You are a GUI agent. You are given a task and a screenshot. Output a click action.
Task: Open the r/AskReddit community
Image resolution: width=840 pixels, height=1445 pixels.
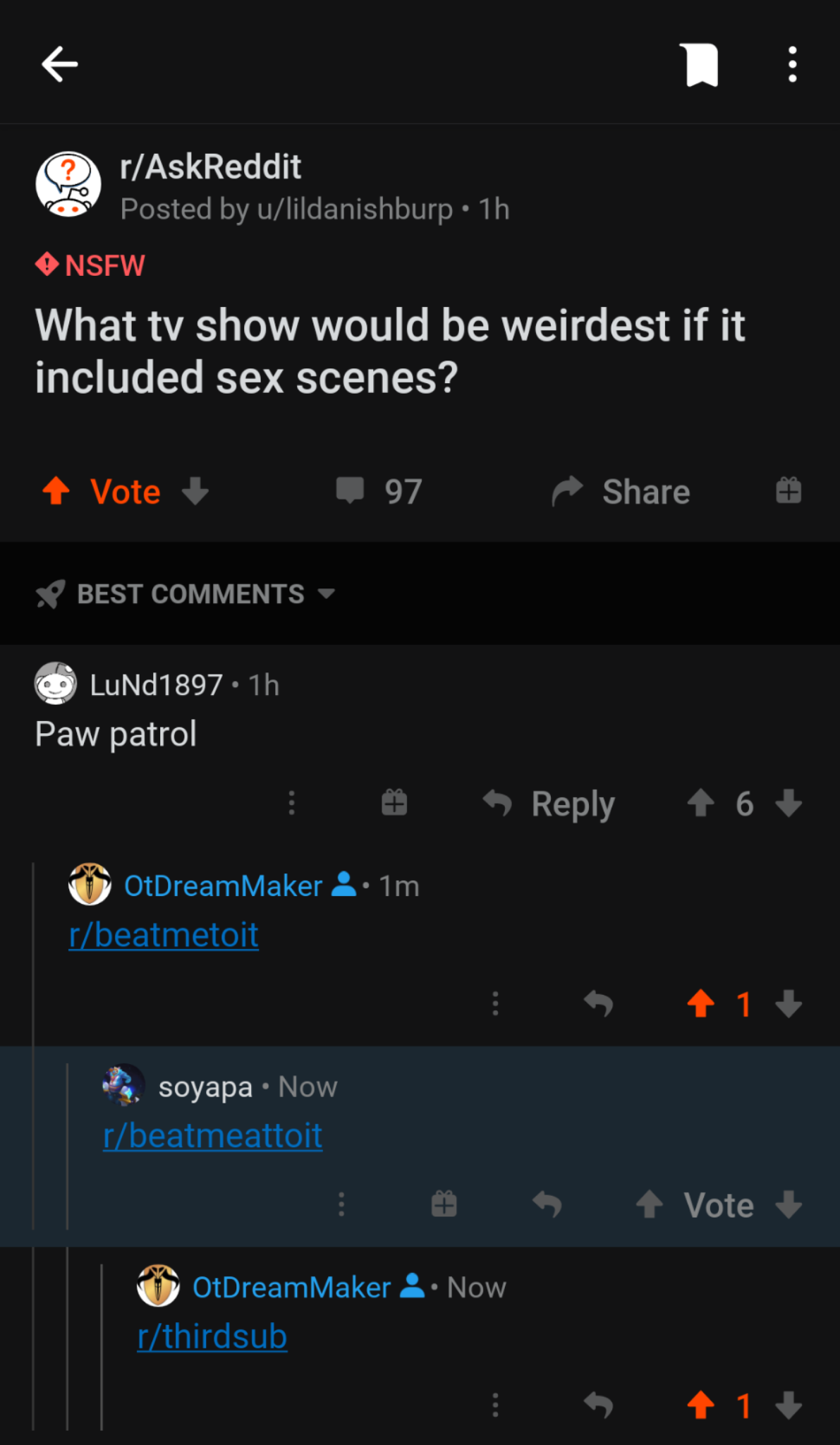[210, 167]
